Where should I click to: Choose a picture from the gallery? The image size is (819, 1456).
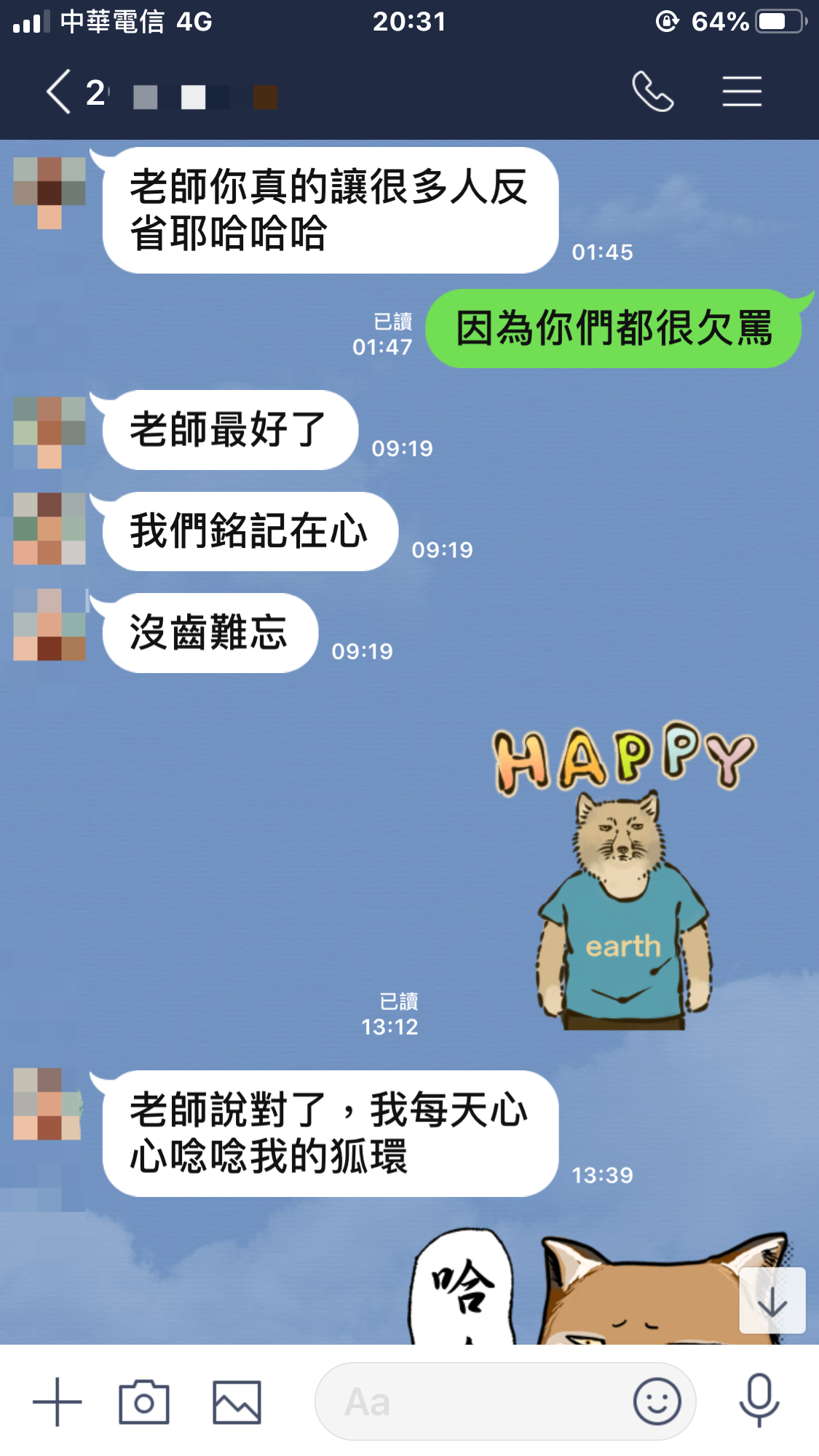[x=237, y=1401]
